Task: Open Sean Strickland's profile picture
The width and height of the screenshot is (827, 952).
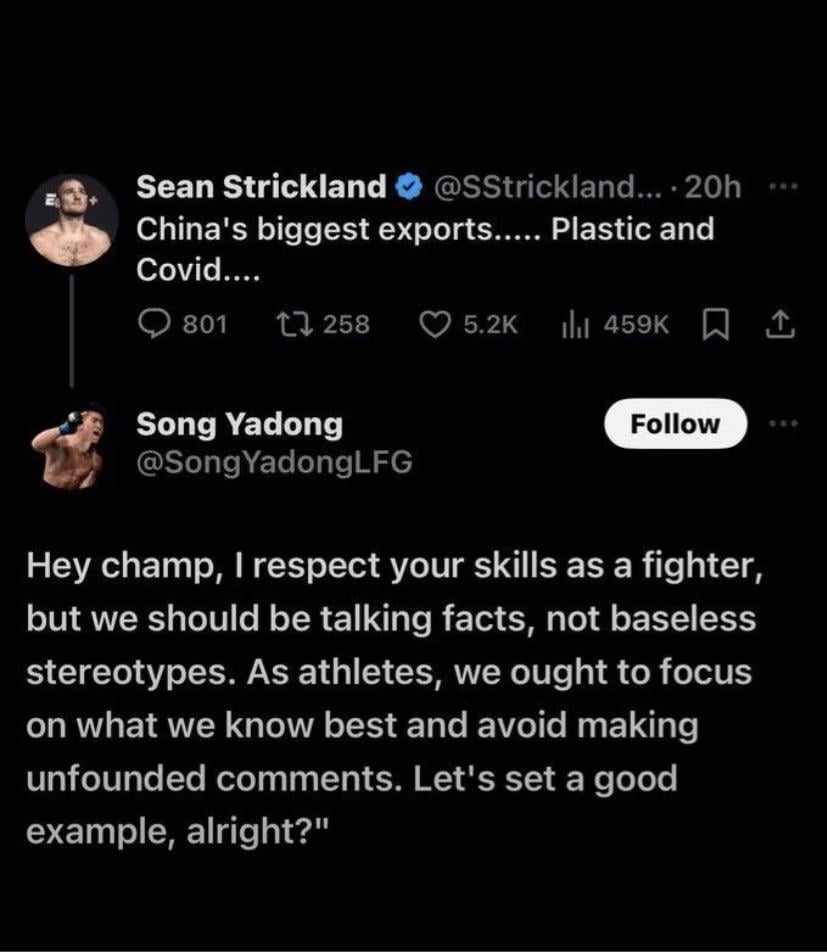Action: [72, 219]
